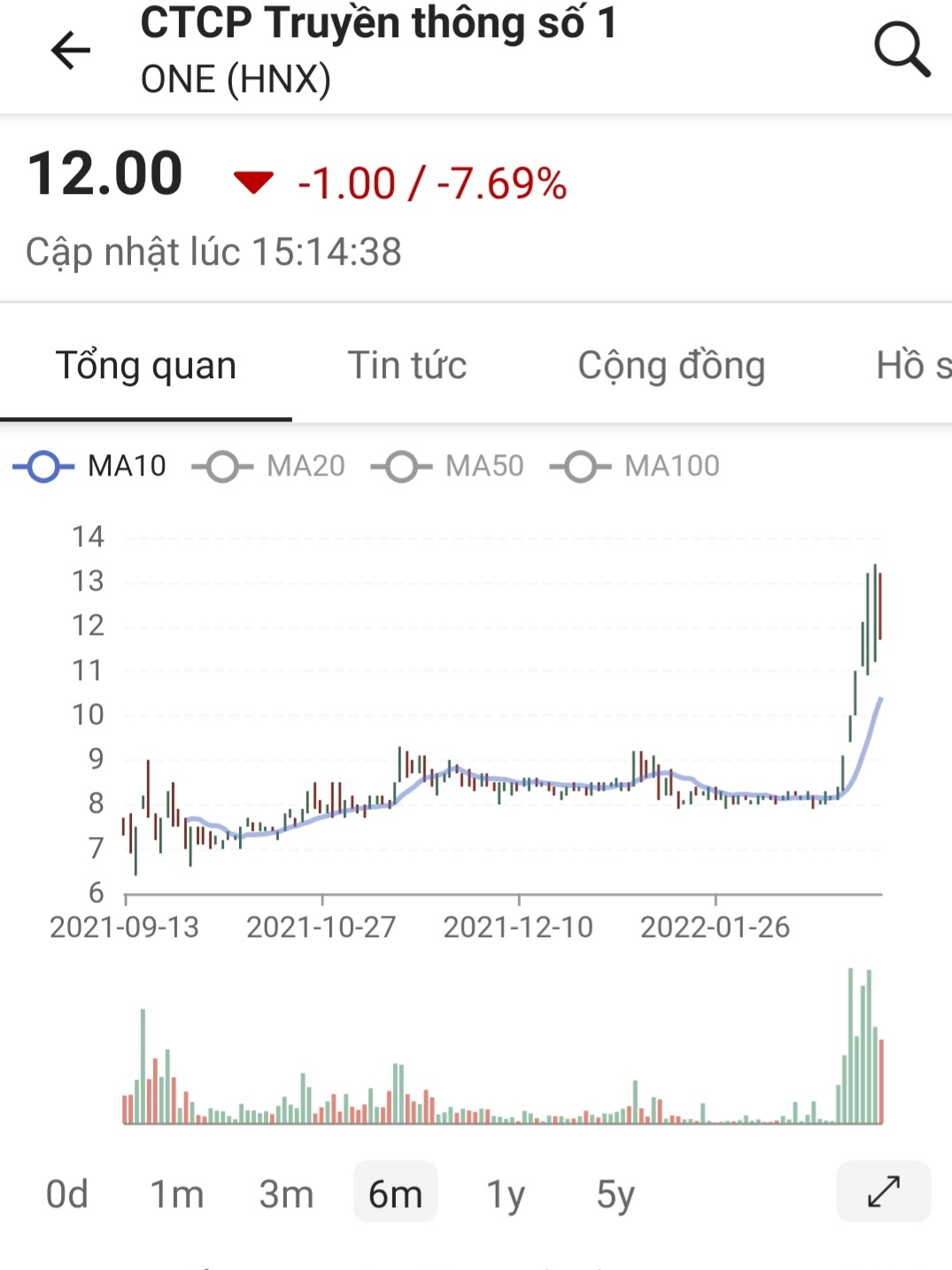Select the Tổng quan tab
The width and height of the screenshot is (952, 1270).
tap(146, 366)
